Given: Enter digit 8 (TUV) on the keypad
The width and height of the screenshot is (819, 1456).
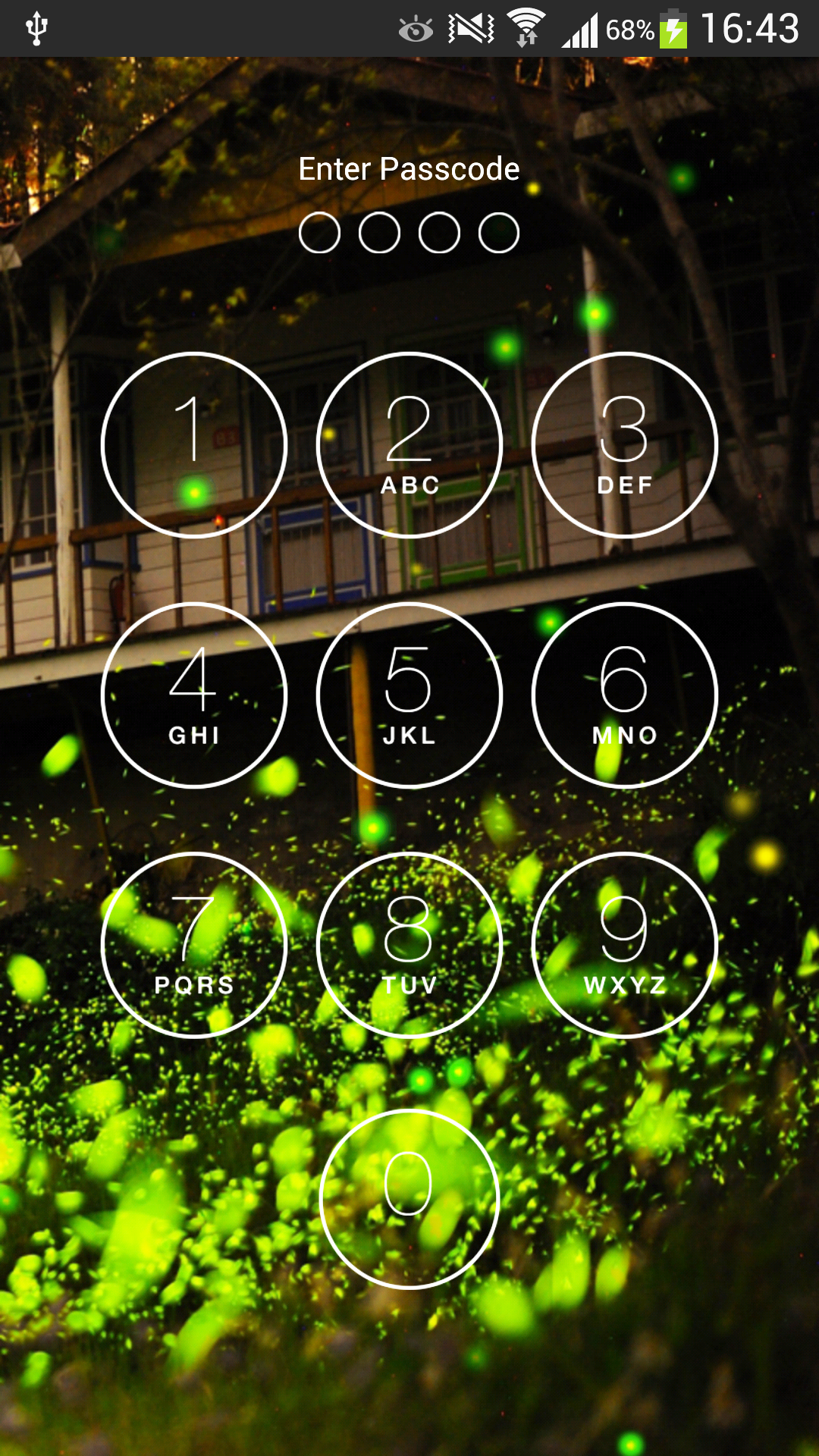Looking at the screenshot, I should point(409,945).
